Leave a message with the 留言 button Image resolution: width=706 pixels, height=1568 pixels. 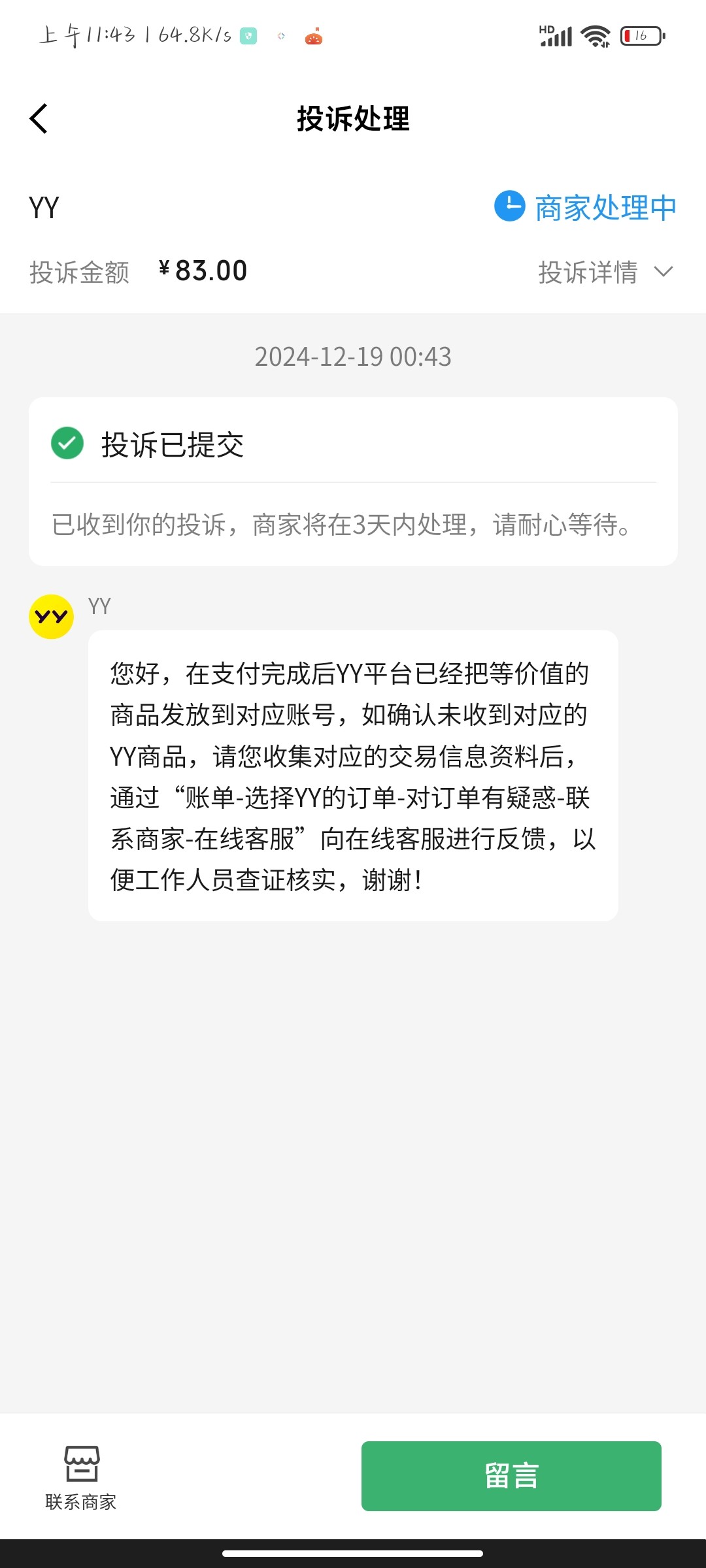(511, 1476)
